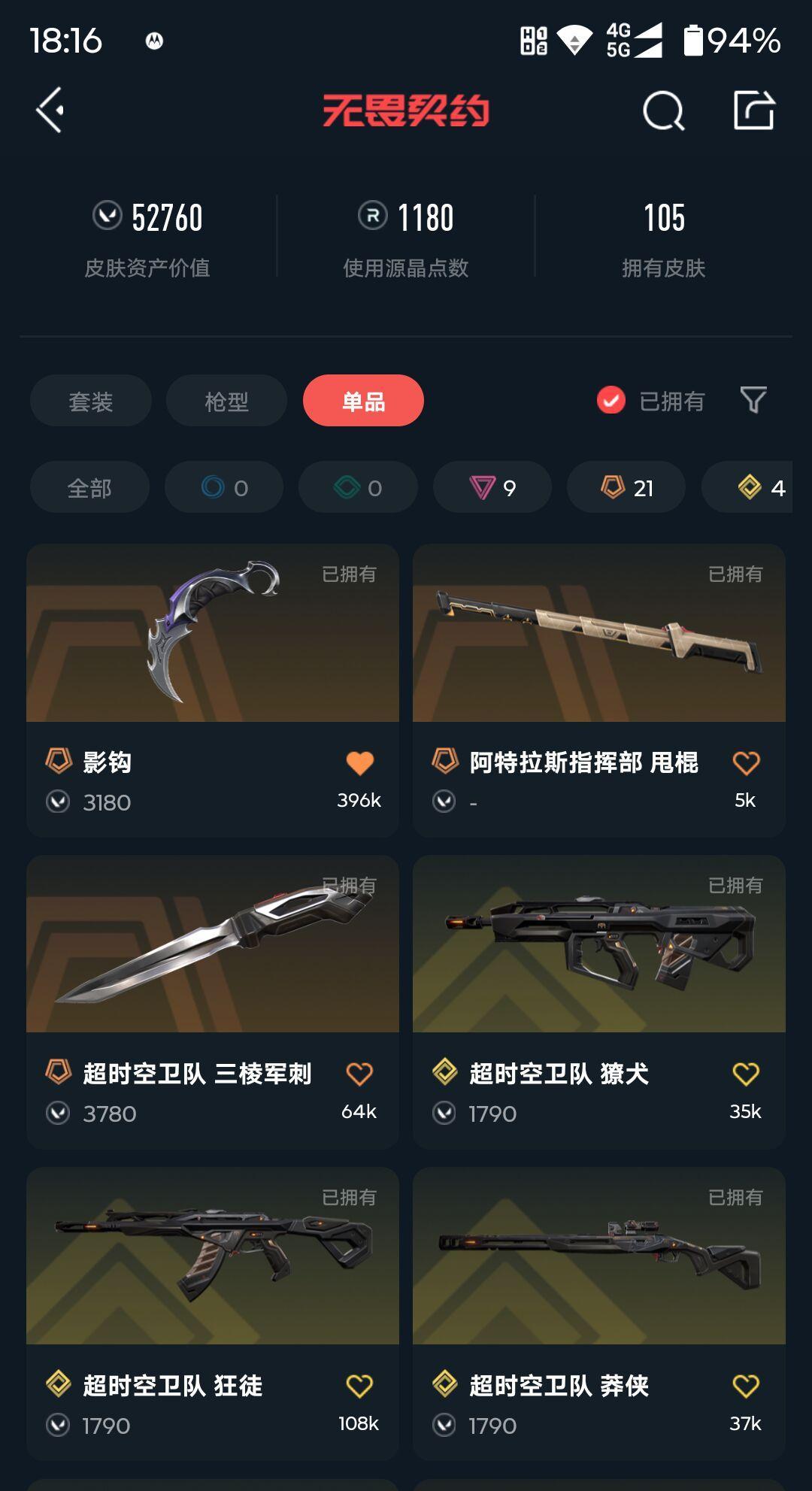Select the 单品 tab
This screenshot has height=1491, width=812.
[363, 401]
